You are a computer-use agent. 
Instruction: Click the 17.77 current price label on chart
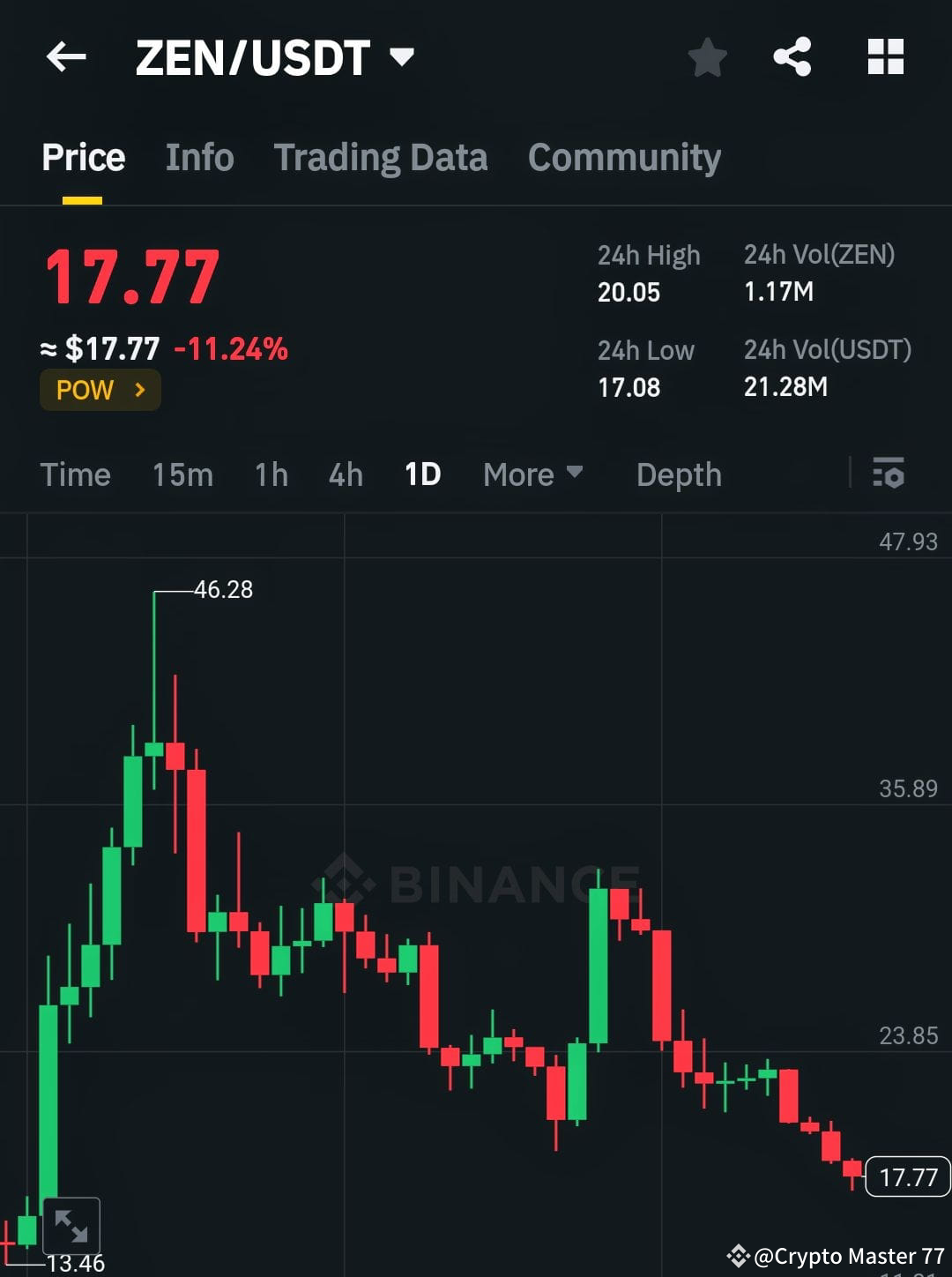[x=906, y=1176]
